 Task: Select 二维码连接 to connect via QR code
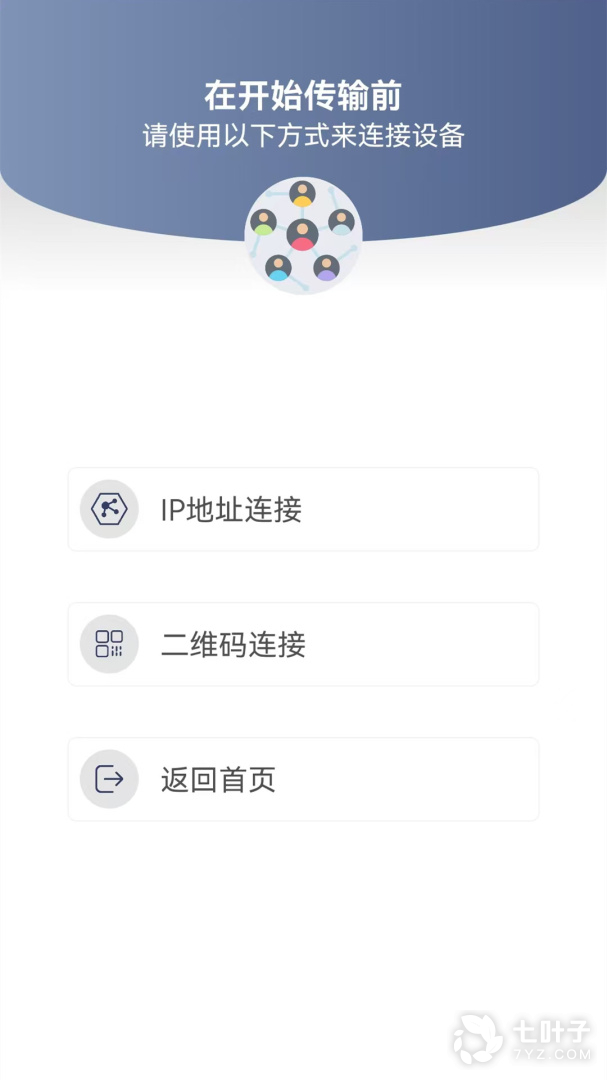pyautogui.click(x=303, y=645)
